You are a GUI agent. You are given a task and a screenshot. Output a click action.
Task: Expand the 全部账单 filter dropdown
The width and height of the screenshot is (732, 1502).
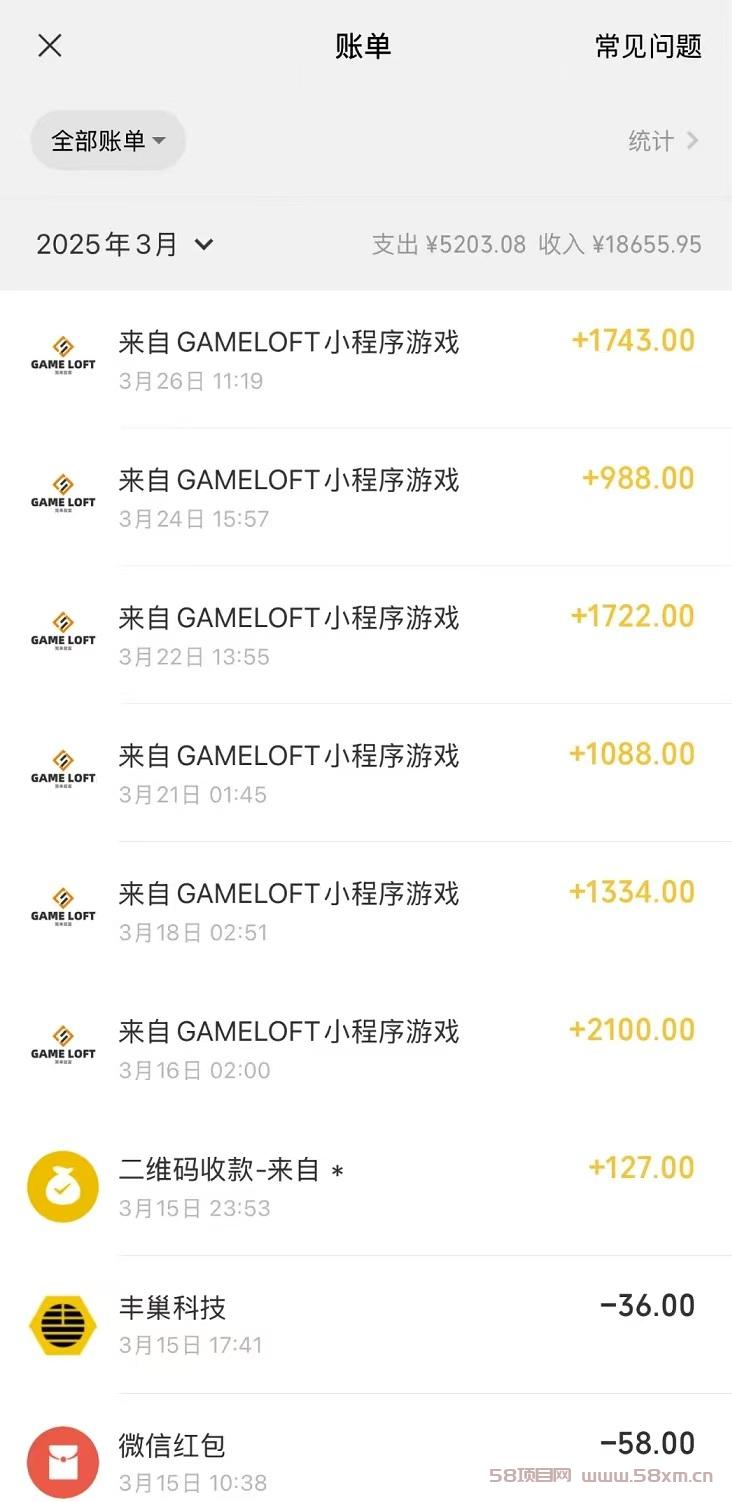click(108, 140)
